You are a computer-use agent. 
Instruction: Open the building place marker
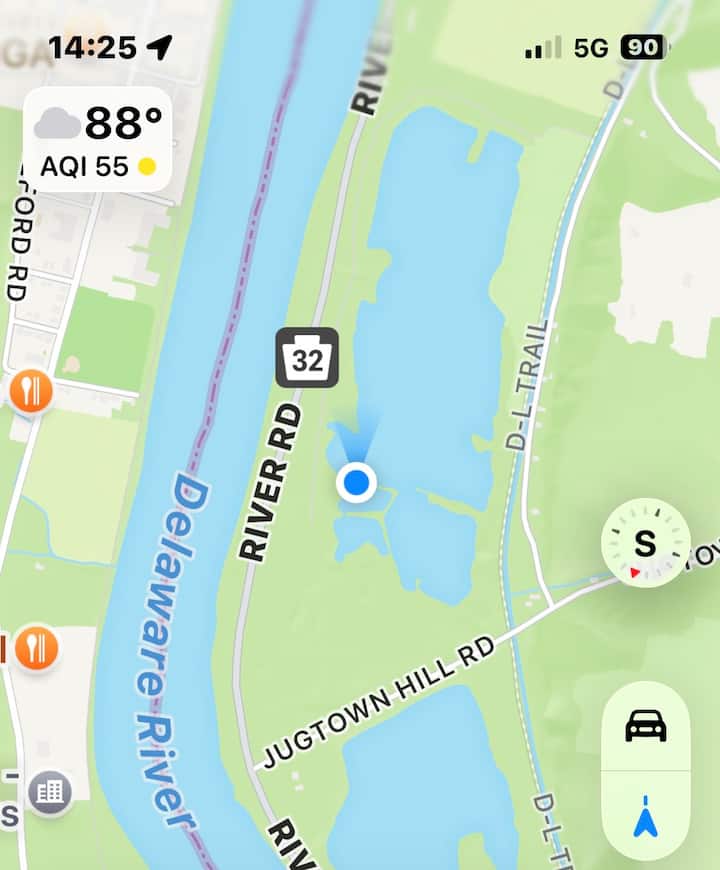(x=50, y=792)
